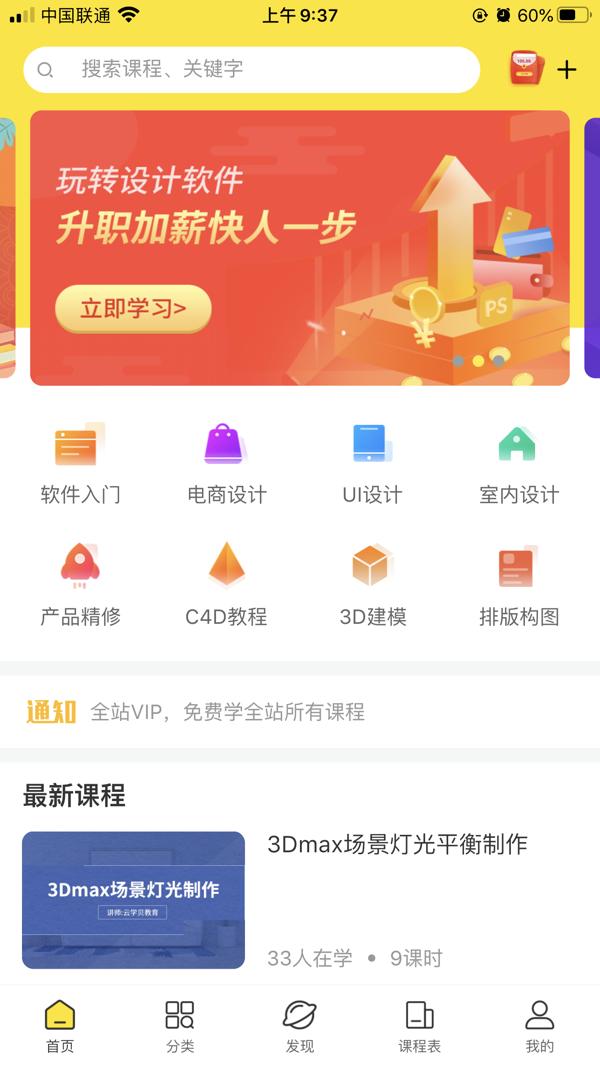
Task: Open the 电商设计 category
Action: pyautogui.click(x=226, y=462)
